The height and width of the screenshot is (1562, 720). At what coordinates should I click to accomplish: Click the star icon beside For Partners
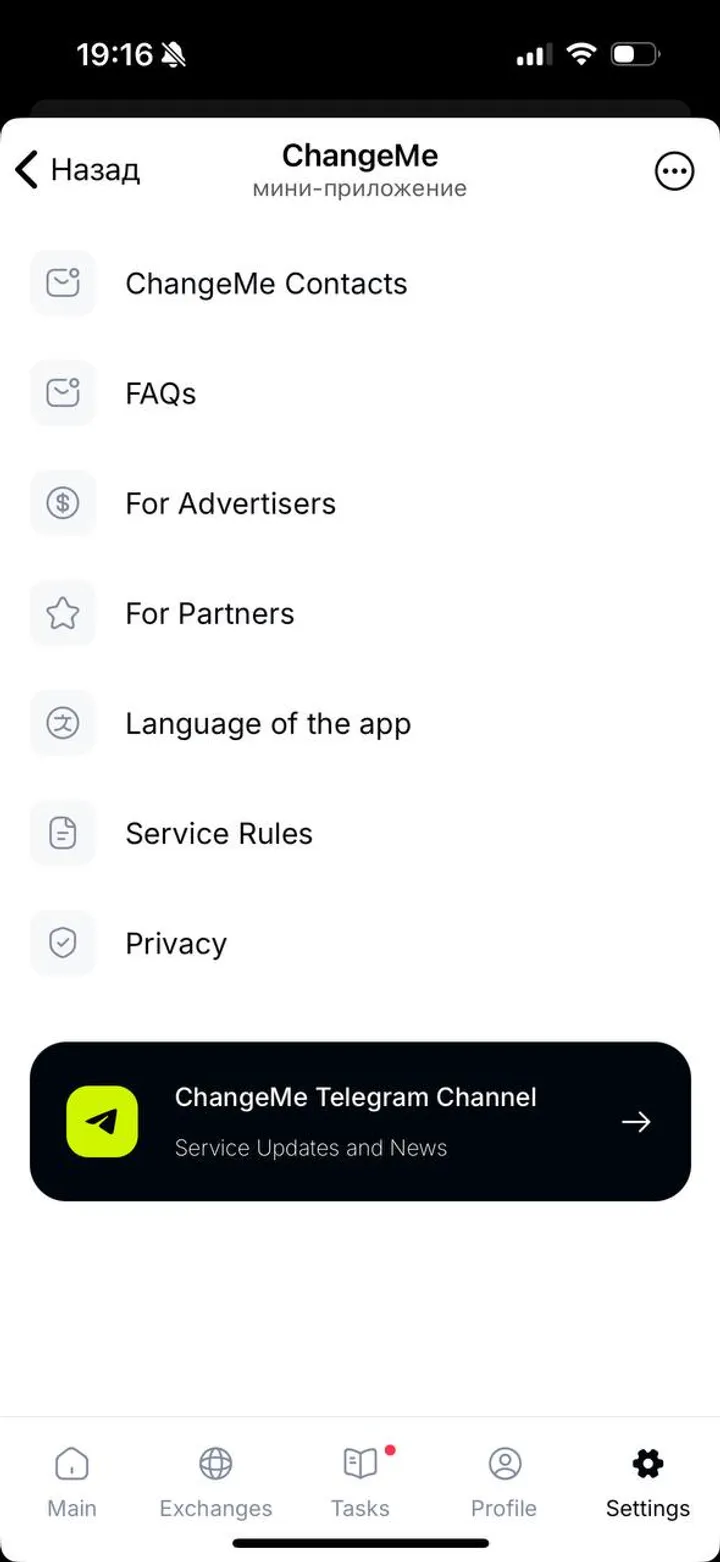[63, 613]
